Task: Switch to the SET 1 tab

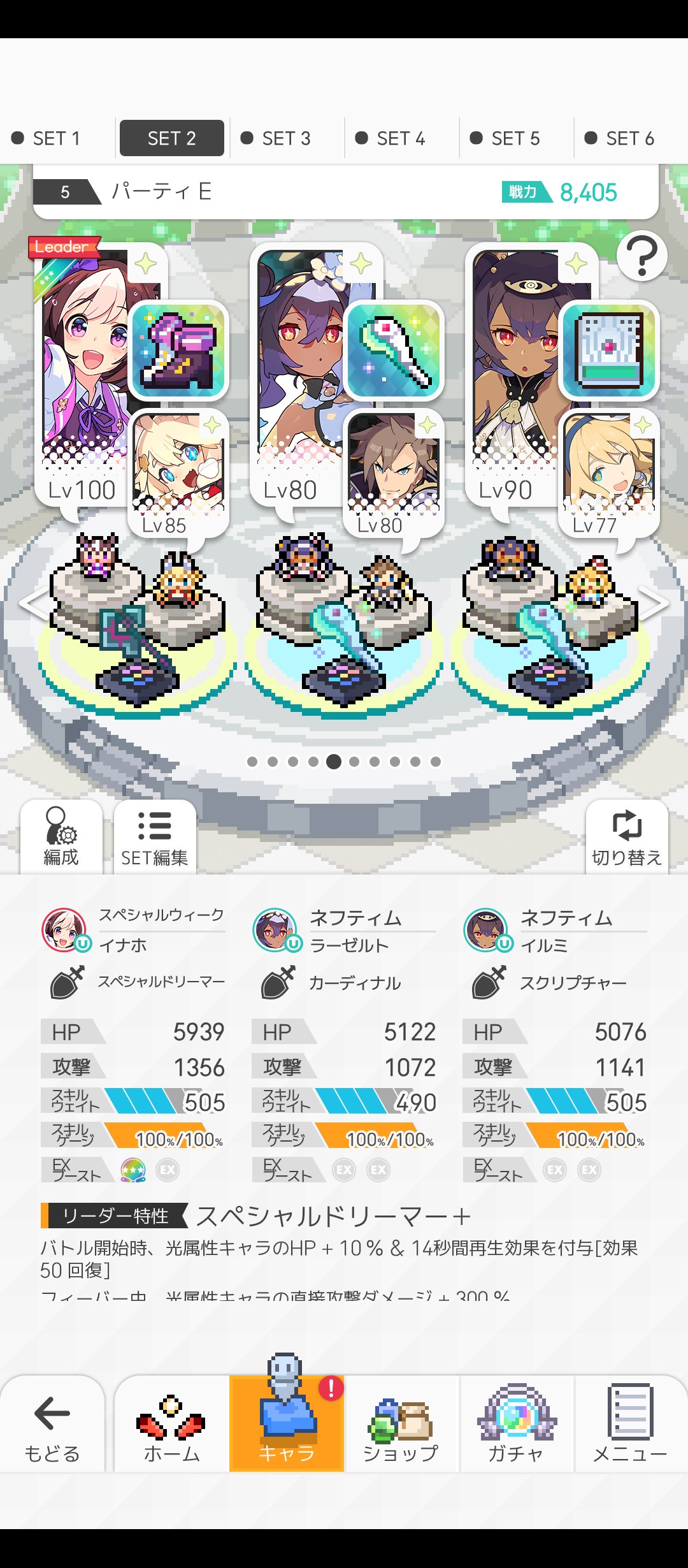Action: click(46, 138)
